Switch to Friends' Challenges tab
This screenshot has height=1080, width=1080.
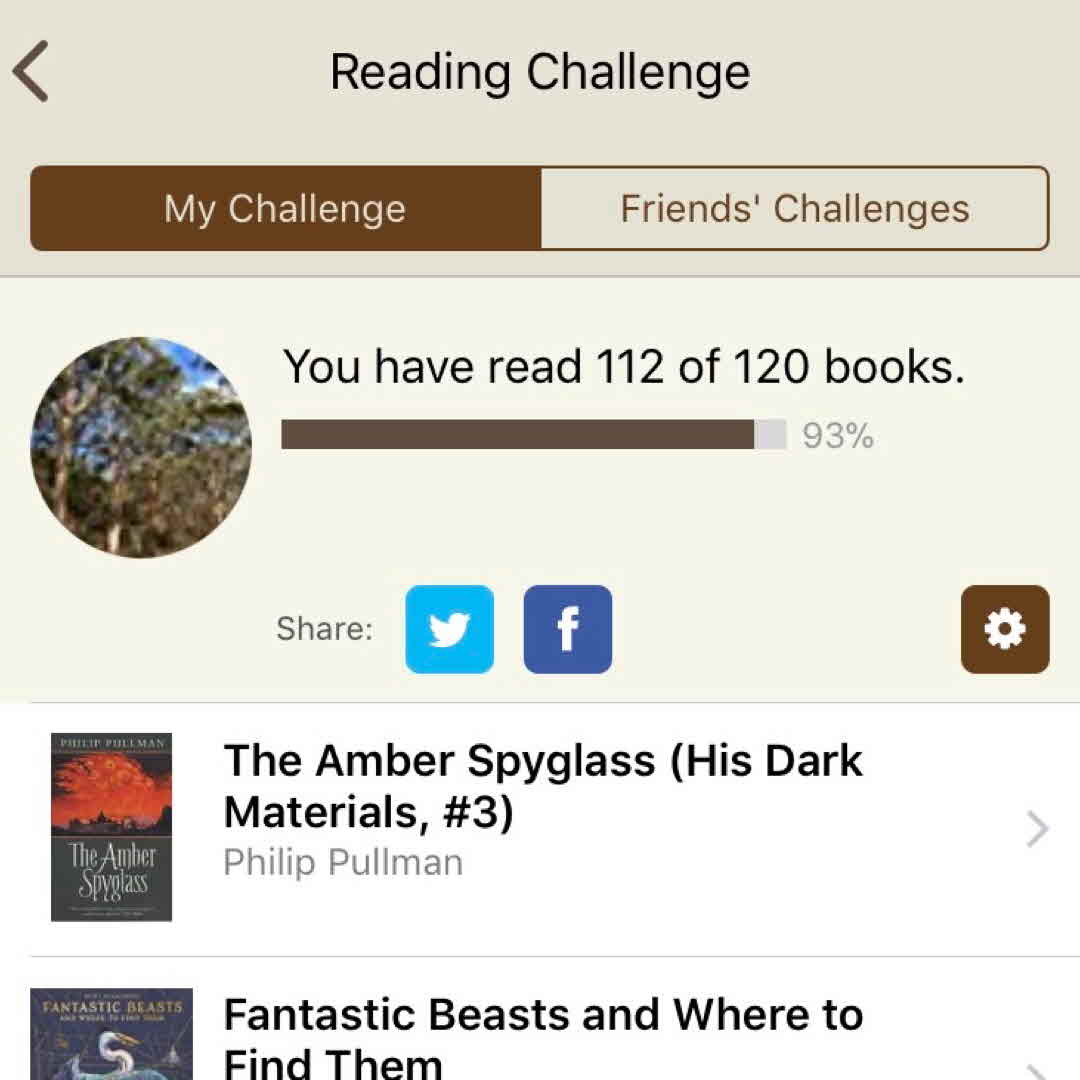click(795, 209)
